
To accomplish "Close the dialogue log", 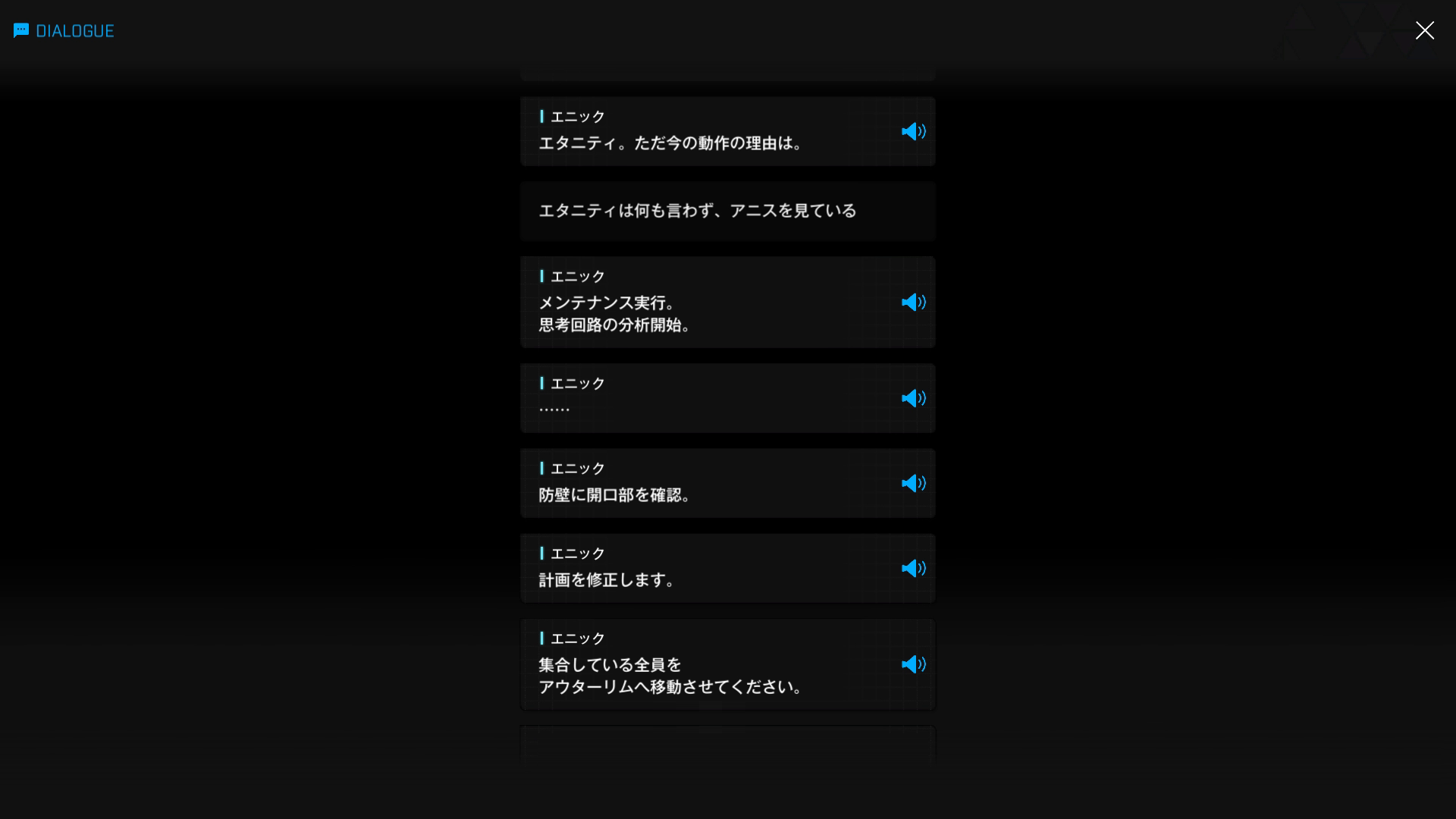I will coord(1424,30).
